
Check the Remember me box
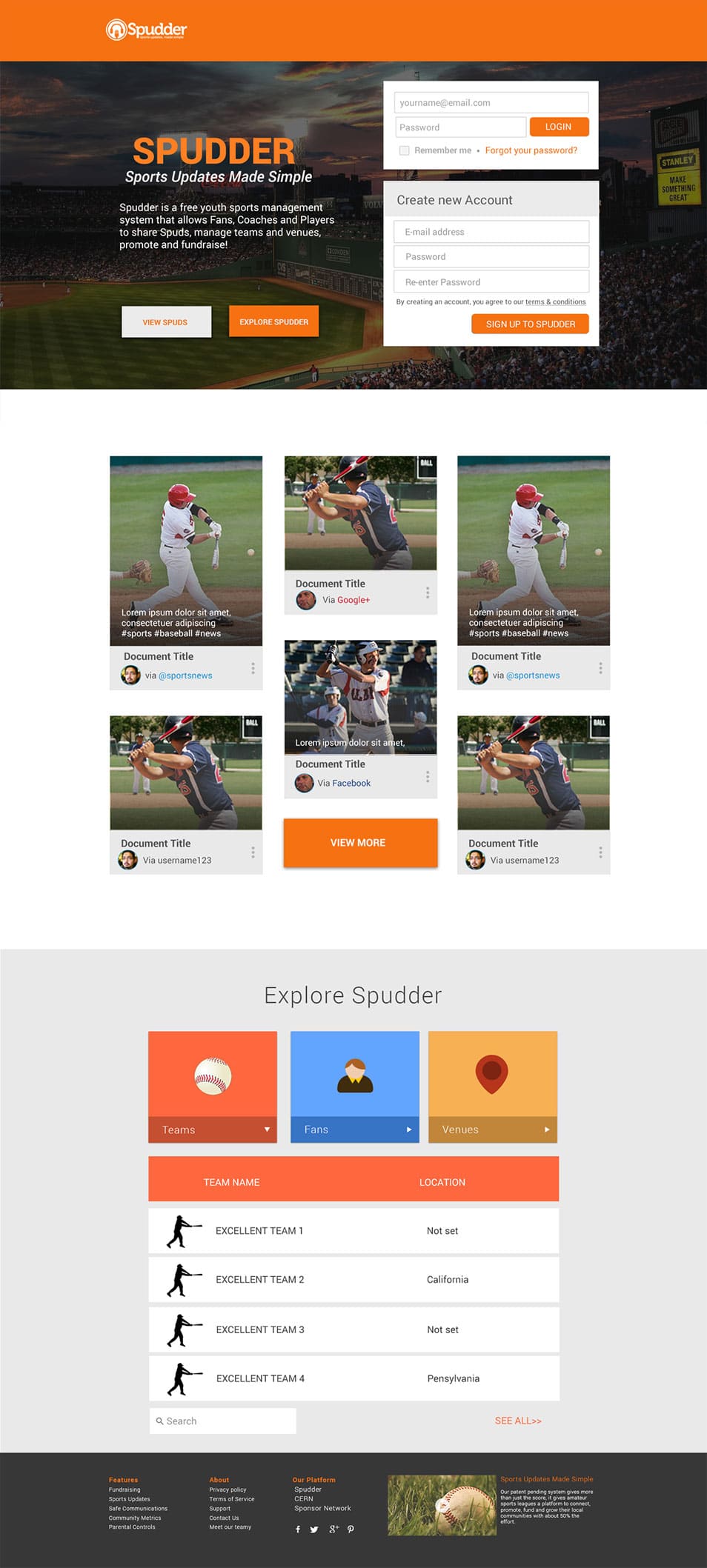(405, 150)
